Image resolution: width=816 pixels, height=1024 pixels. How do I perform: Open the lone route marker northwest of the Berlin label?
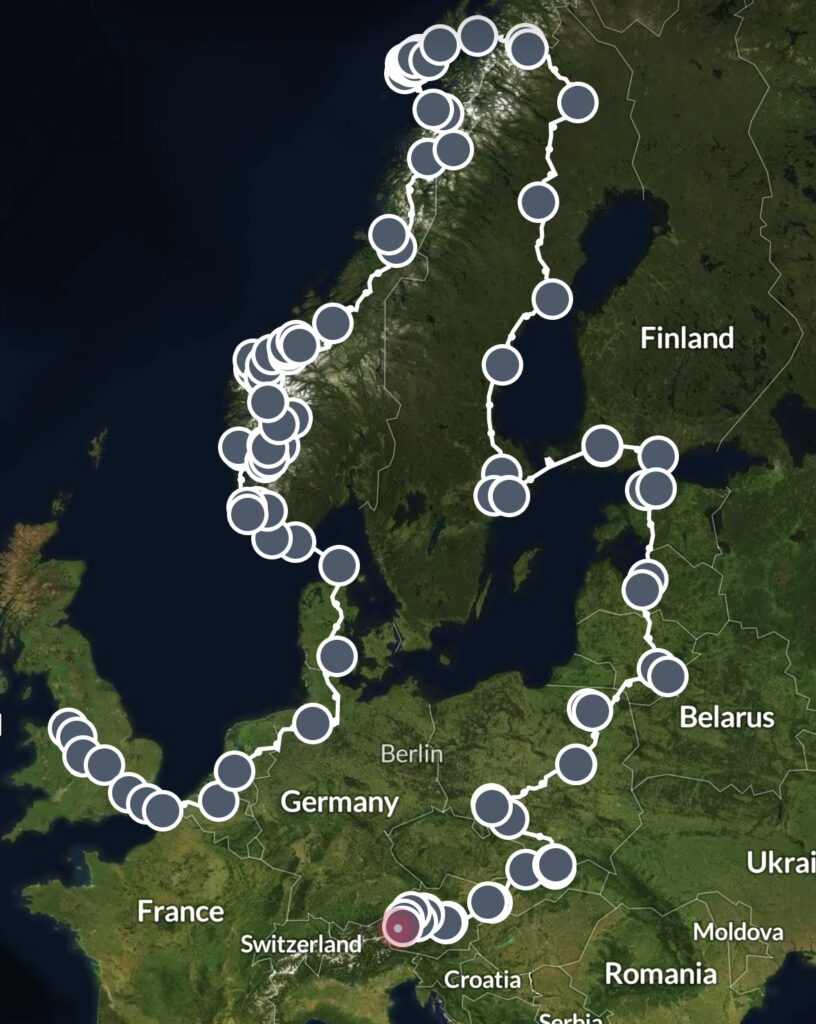313,722
